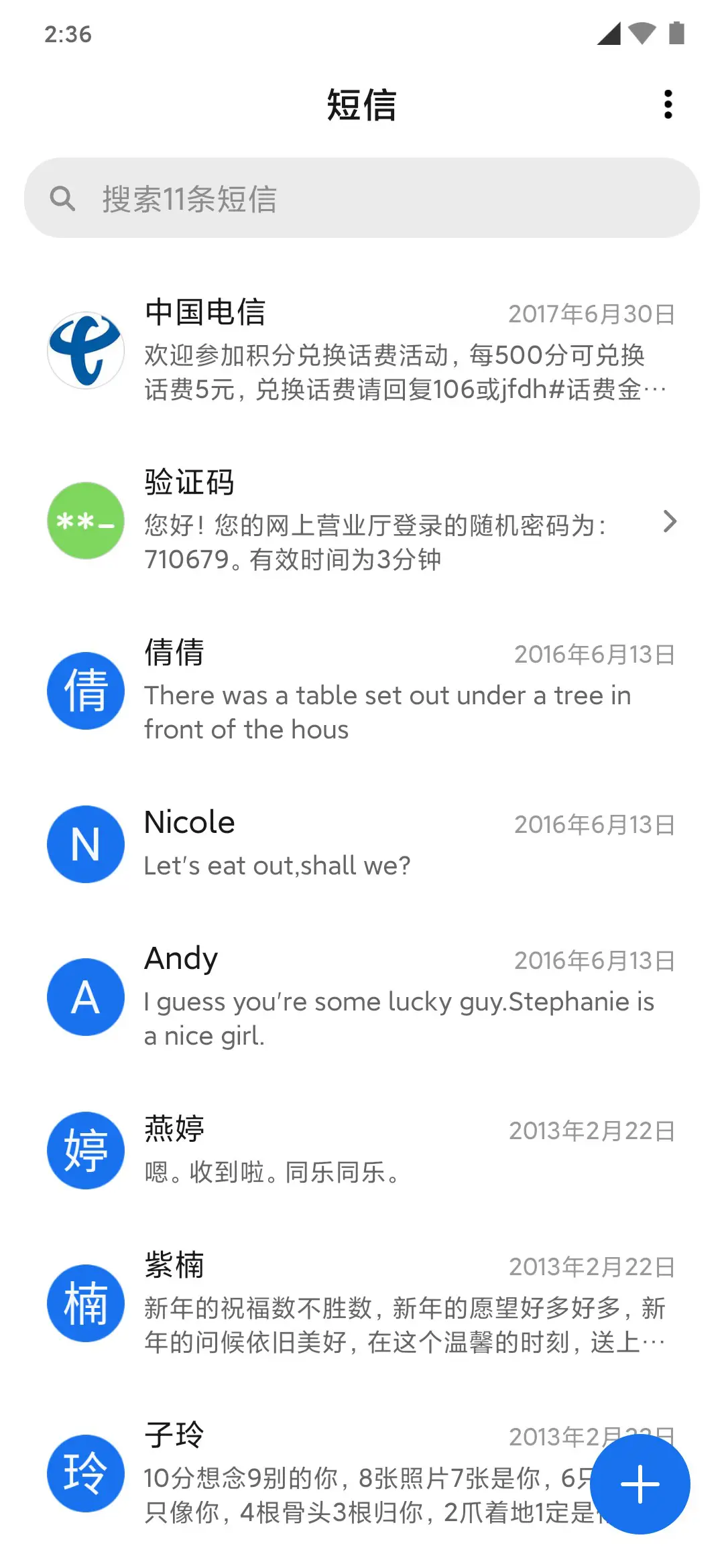Viewport: 724px width, 1568px height.
Task: Open the overflow menu with three dots
Action: [x=668, y=105]
